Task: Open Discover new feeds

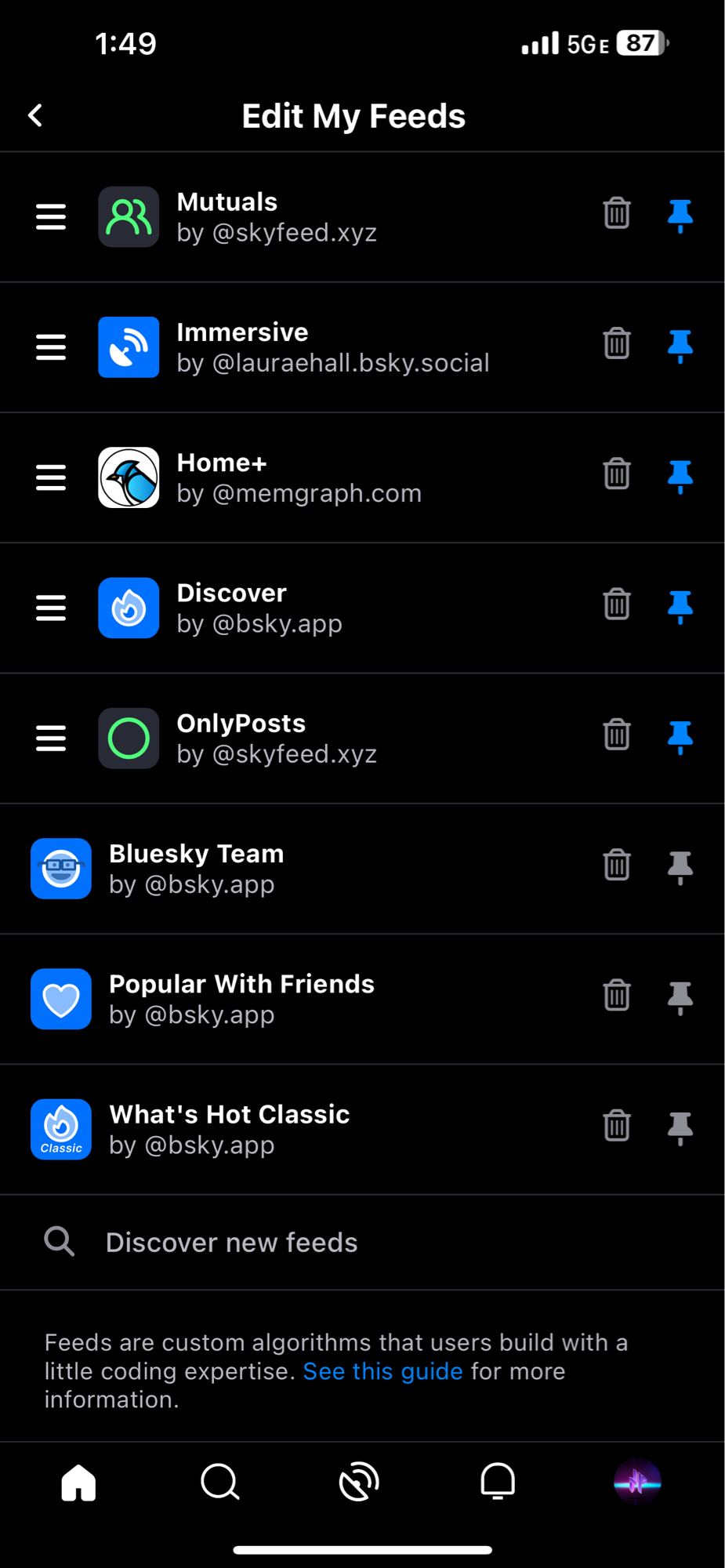Action: click(231, 1243)
